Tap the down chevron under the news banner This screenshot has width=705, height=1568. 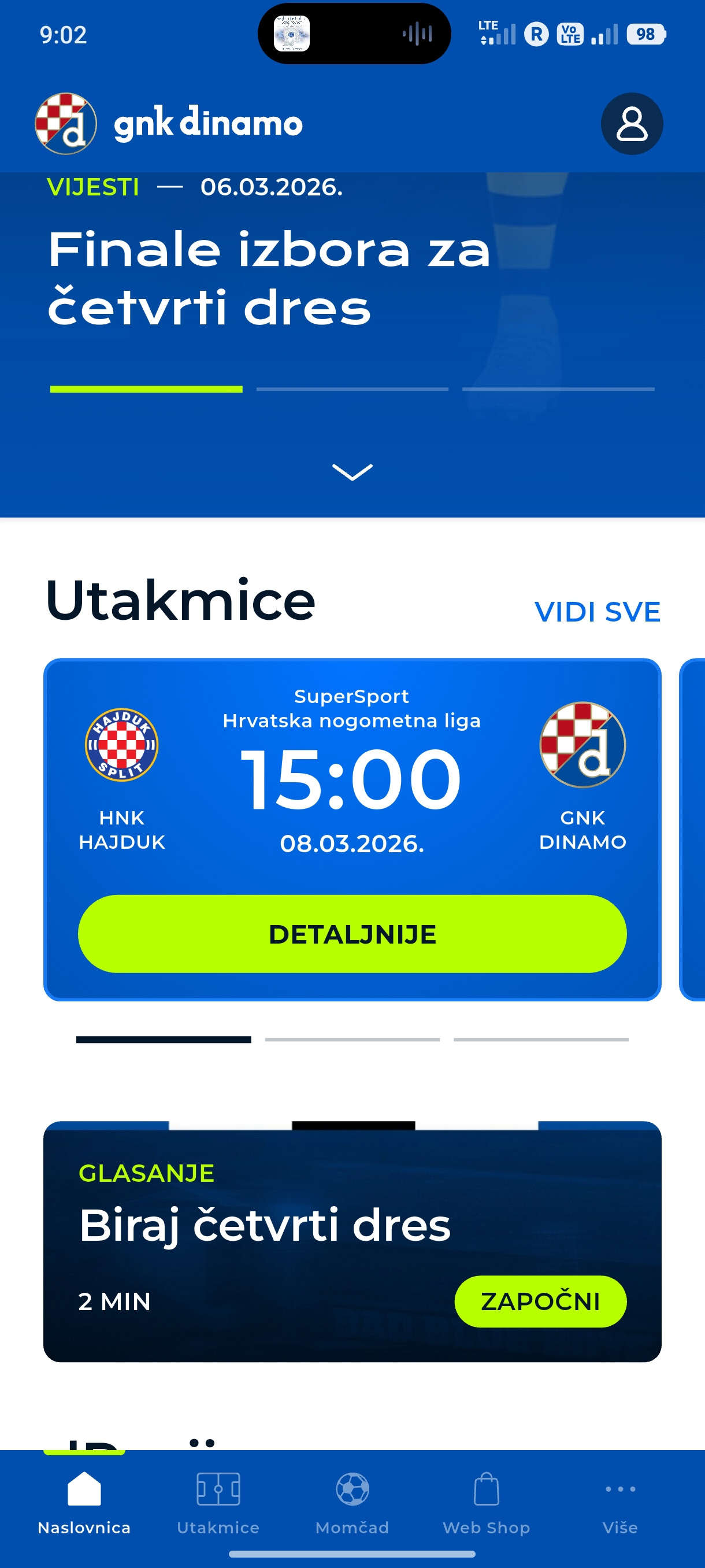pos(352,472)
